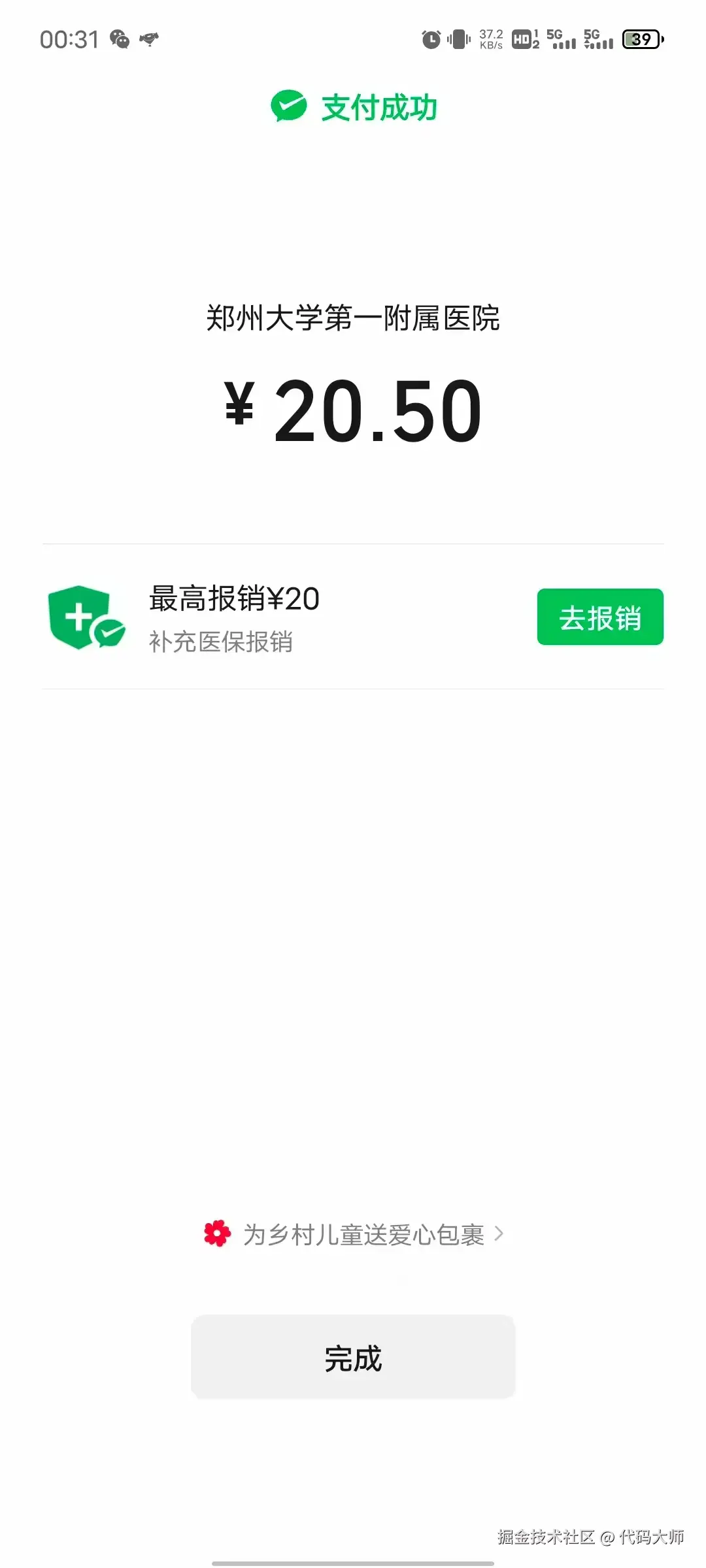
Task: Click the 去报销 reimbursement button
Action: point(599,617)
